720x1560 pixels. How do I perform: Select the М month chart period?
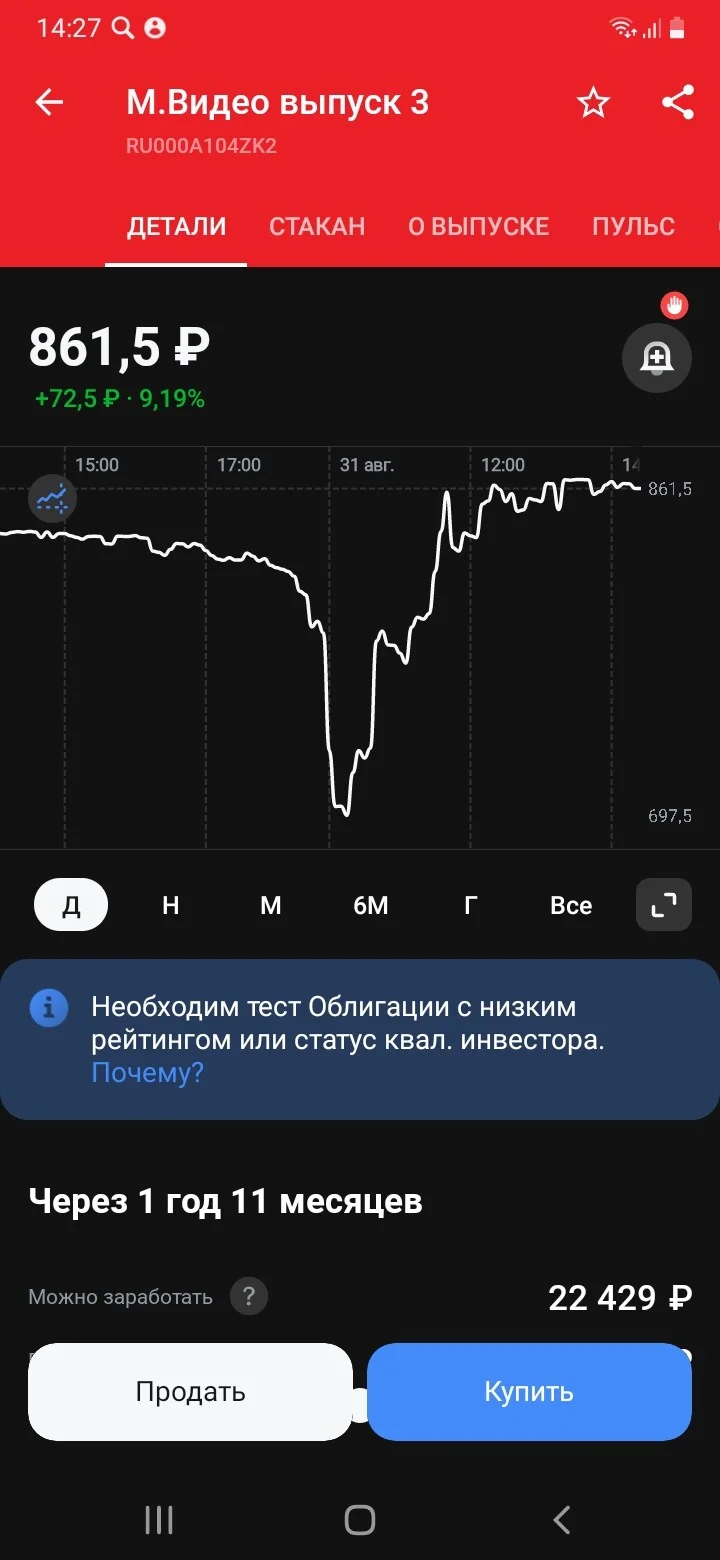[x=271, y=905]
